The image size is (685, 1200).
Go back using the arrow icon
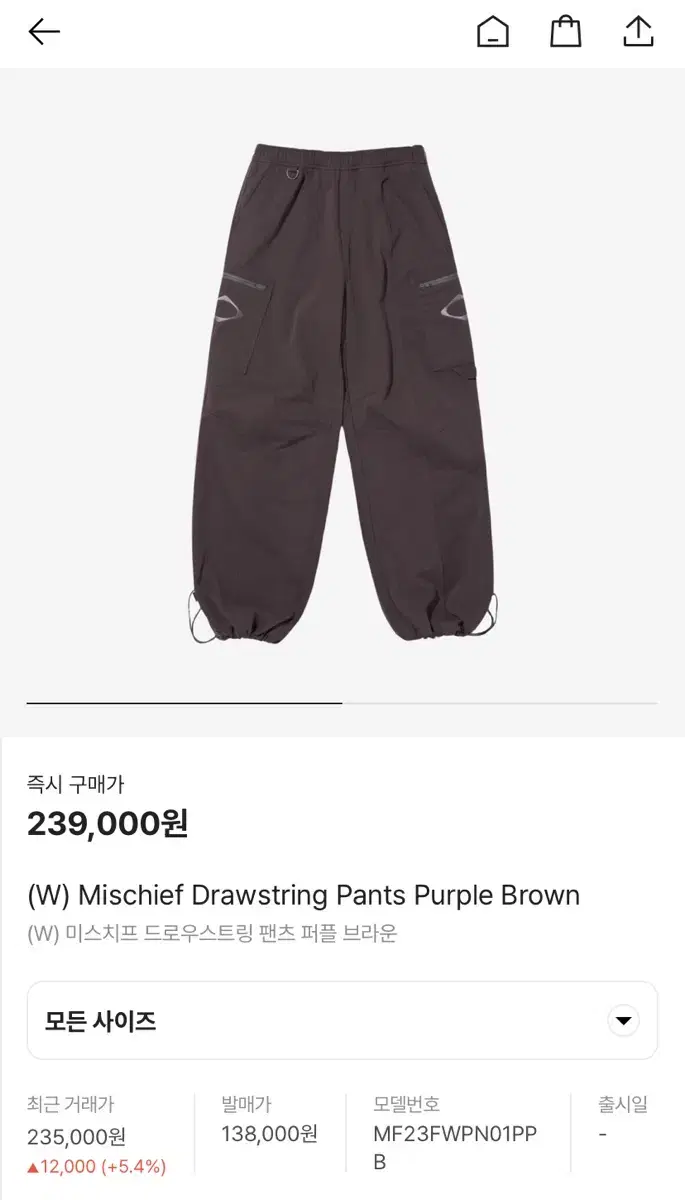point(44,32)
